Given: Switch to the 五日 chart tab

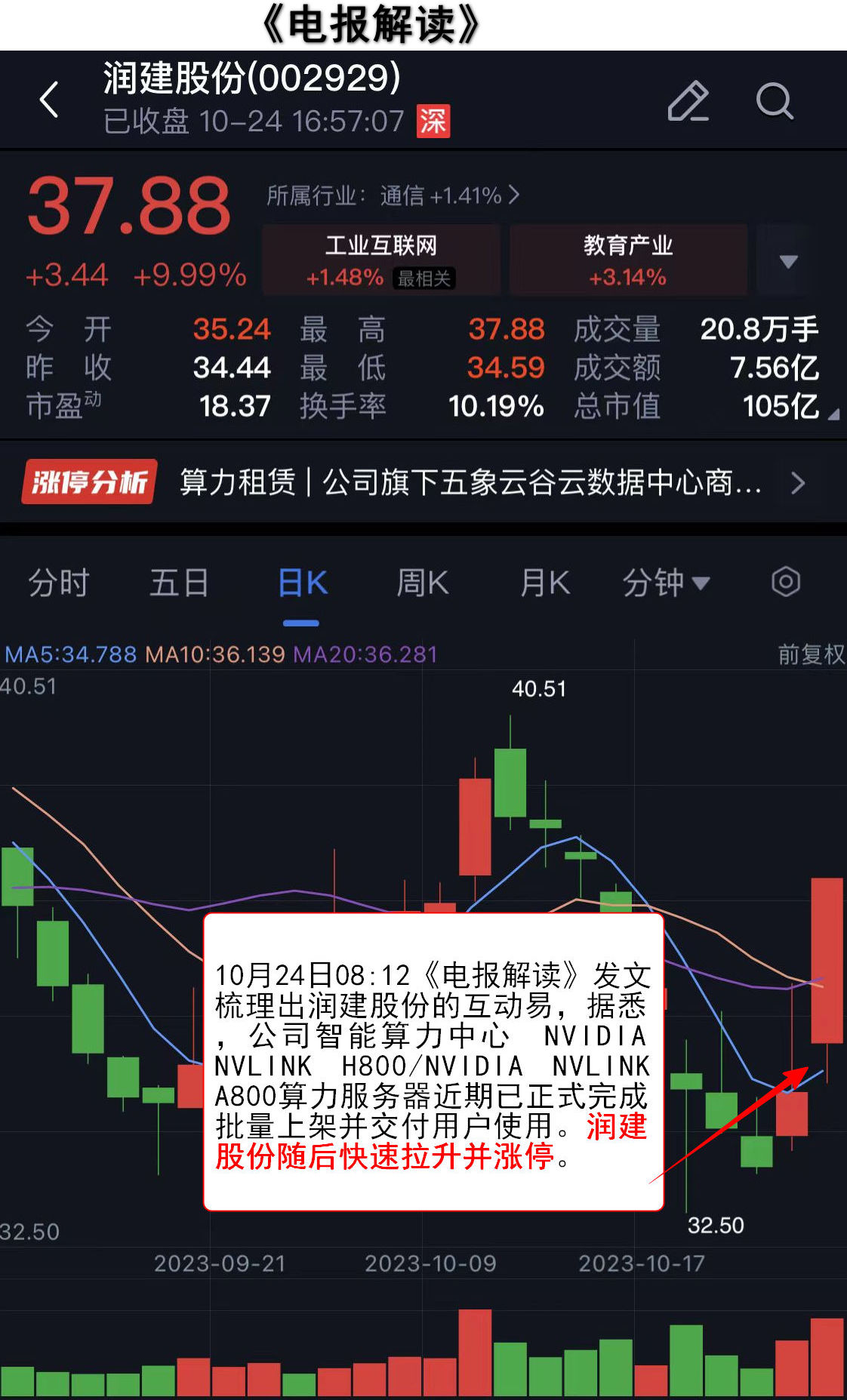Looking at the screenshot, I should pos(179,583).
